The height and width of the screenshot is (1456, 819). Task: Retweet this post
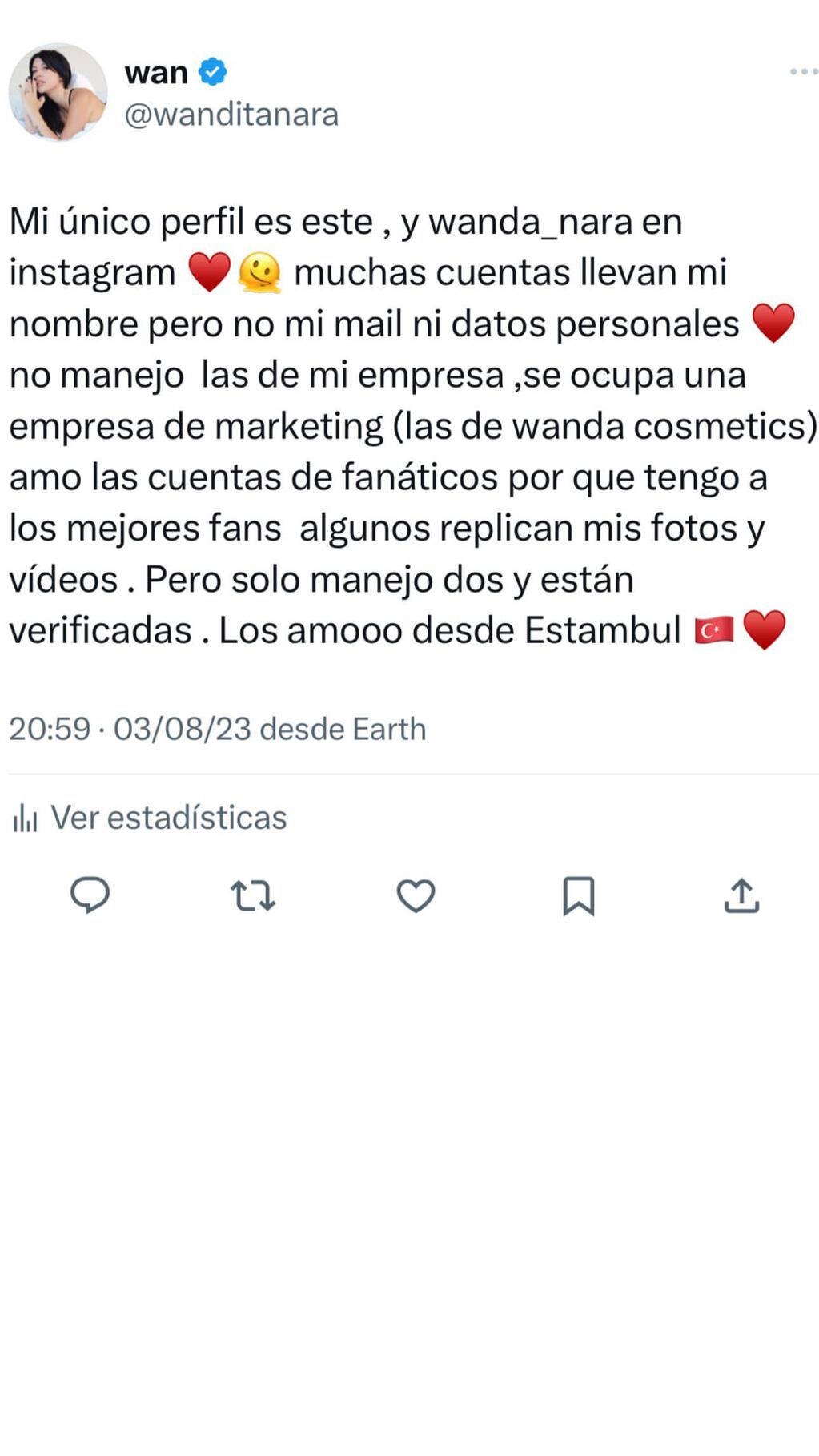coord(253,895)
